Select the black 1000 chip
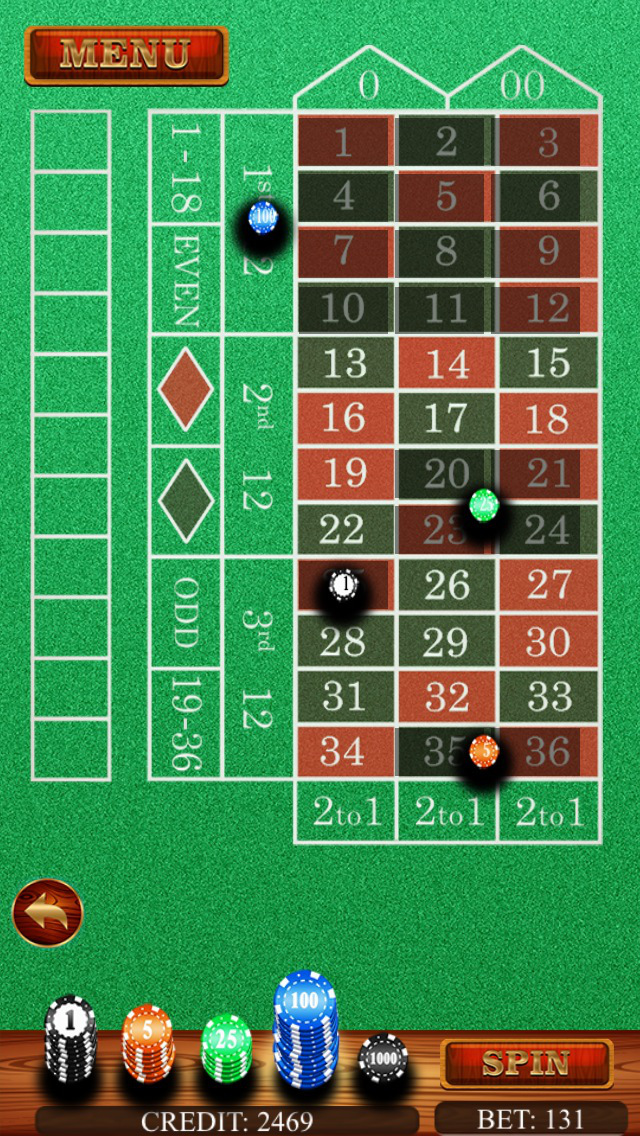Viewport: 640px width, 1136px height. point(383,1058)
